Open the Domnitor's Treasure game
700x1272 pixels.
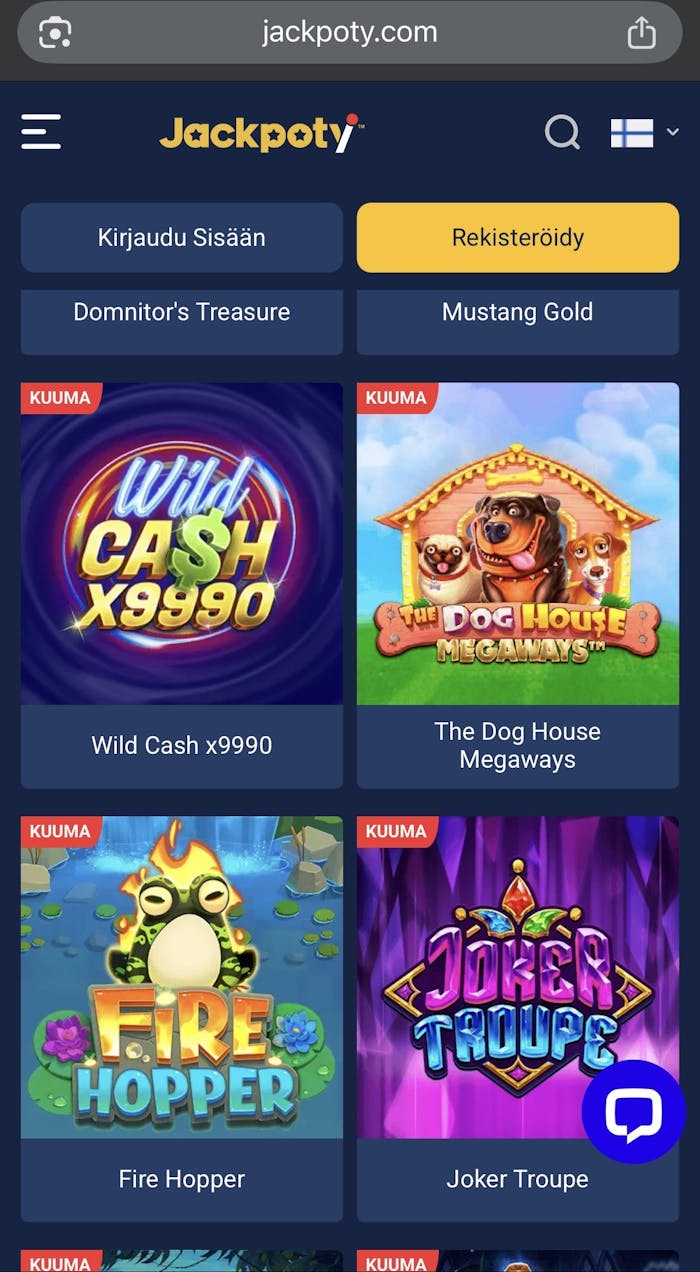181,314
